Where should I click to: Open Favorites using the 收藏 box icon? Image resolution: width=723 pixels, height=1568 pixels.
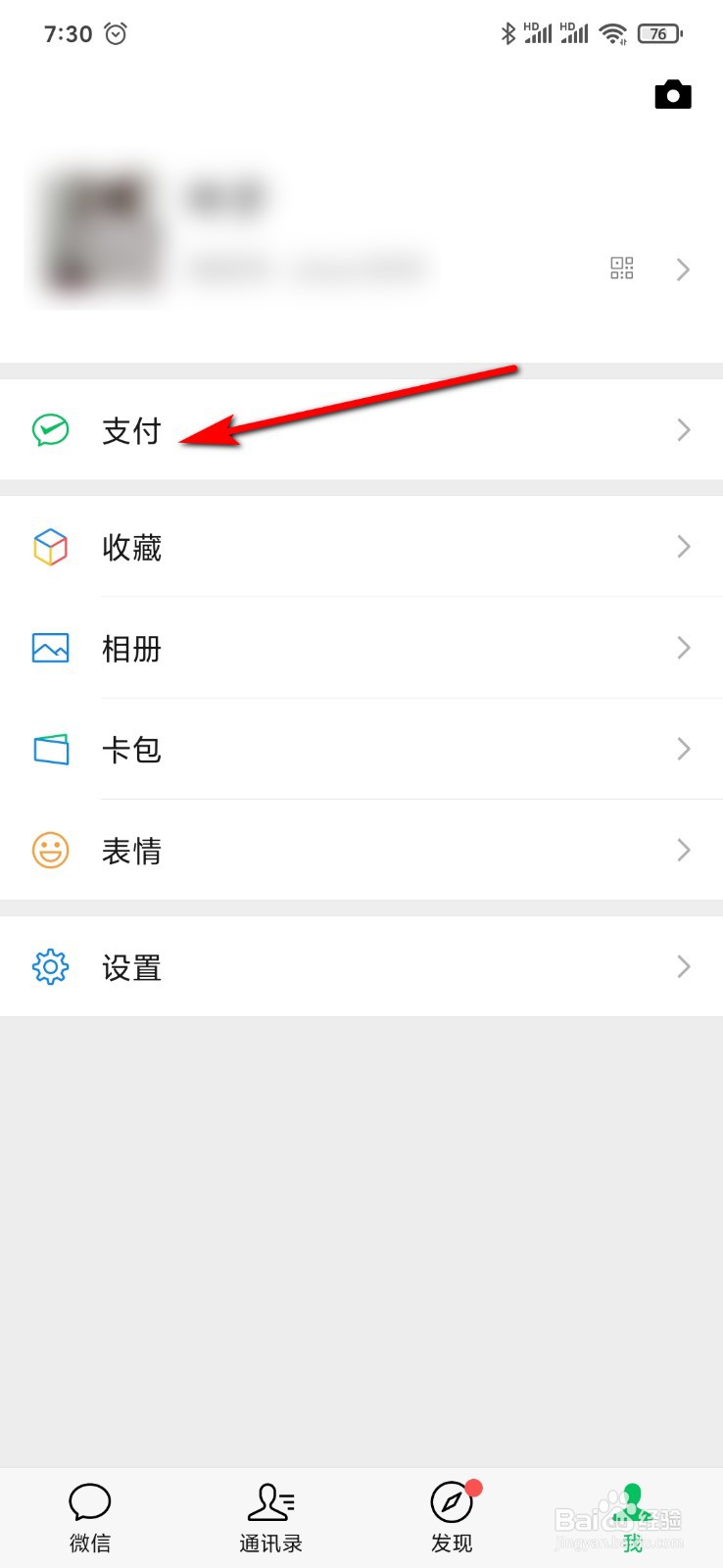coord(50,547)
